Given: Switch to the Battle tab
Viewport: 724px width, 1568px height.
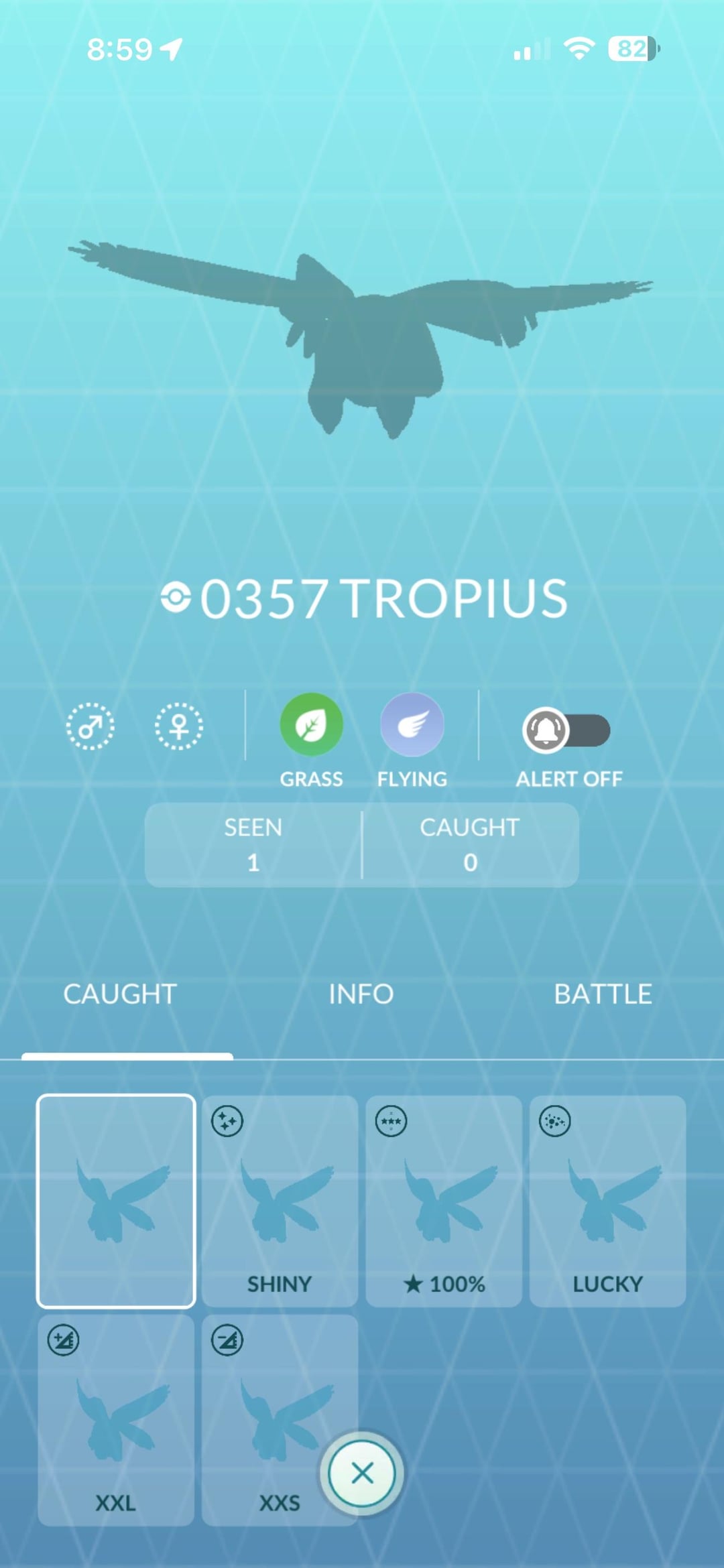Looking at the screenshot, I should 603,994.
